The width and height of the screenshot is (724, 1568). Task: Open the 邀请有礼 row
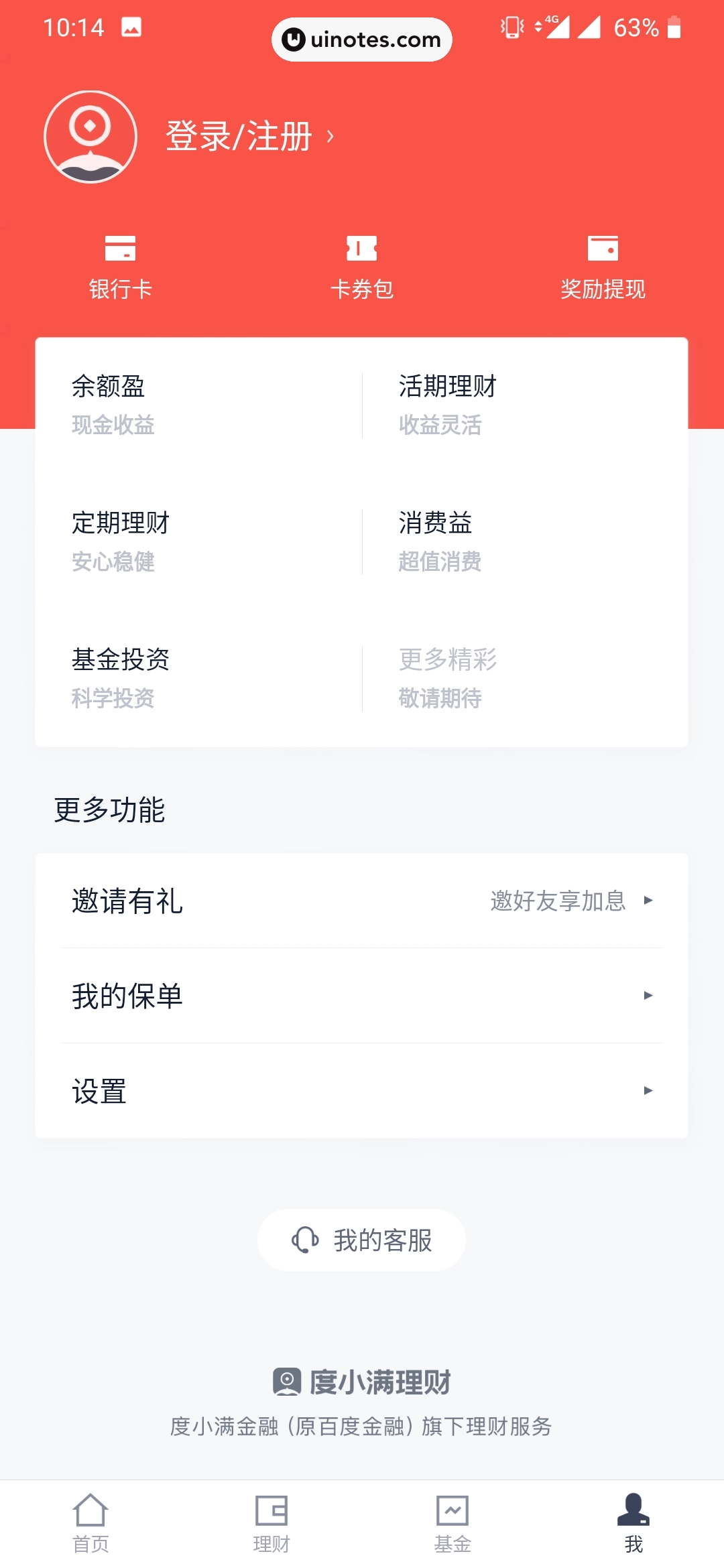(361, 901)
